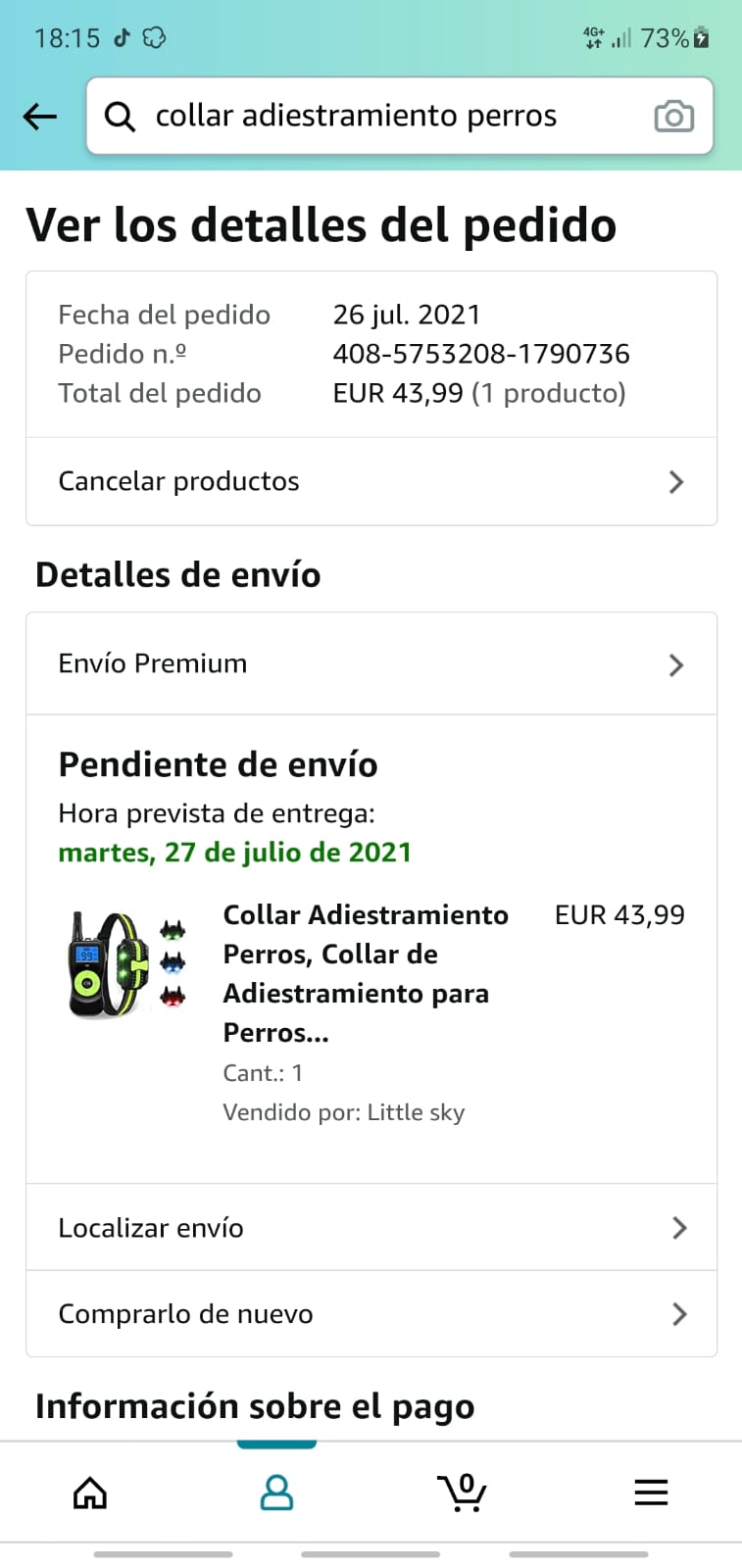Go to the home tab

click(90, 1493)
